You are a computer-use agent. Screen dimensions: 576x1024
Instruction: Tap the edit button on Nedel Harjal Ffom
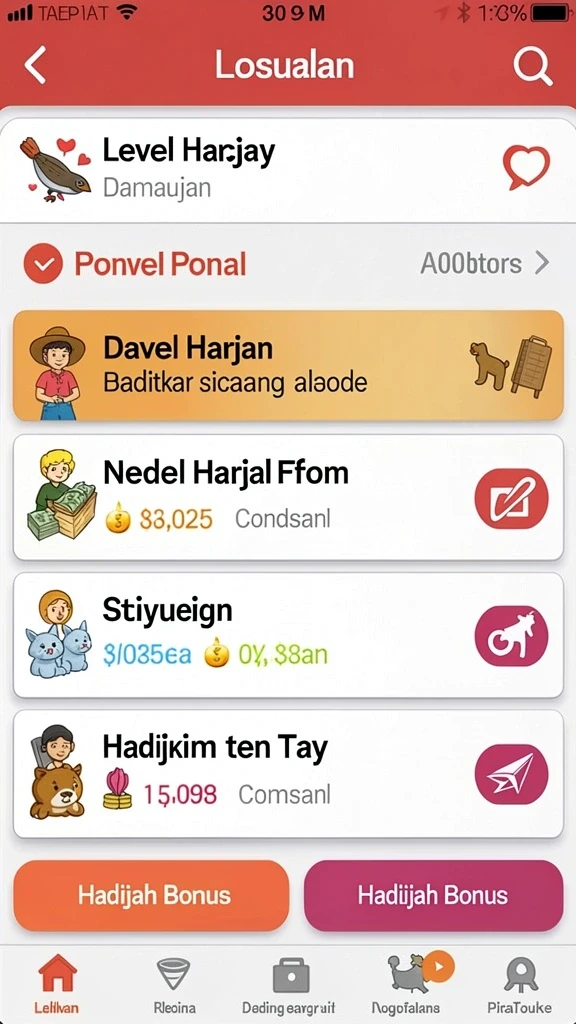511,498
